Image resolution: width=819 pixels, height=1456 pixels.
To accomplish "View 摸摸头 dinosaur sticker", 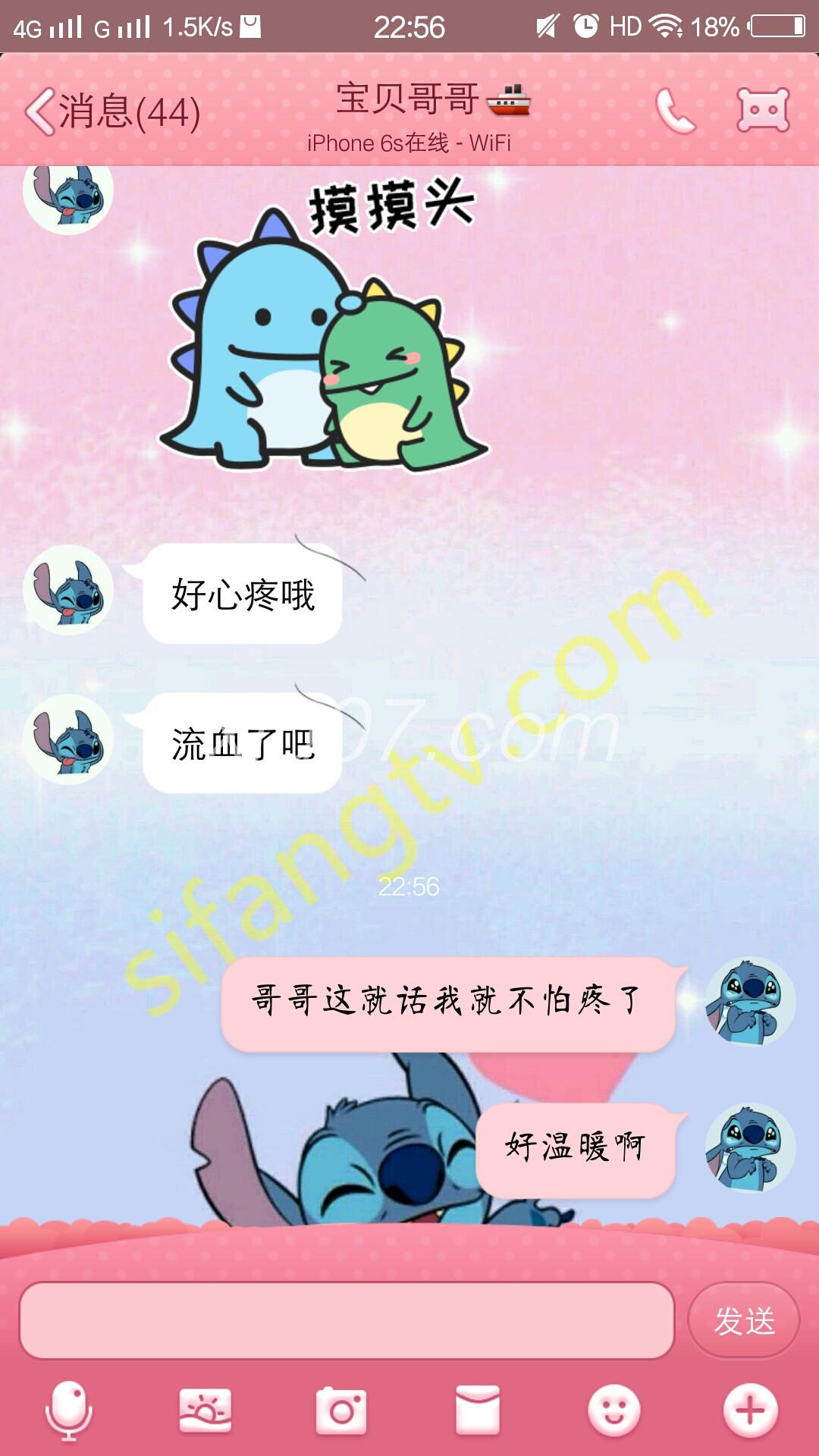I will [x=326, y=326].
